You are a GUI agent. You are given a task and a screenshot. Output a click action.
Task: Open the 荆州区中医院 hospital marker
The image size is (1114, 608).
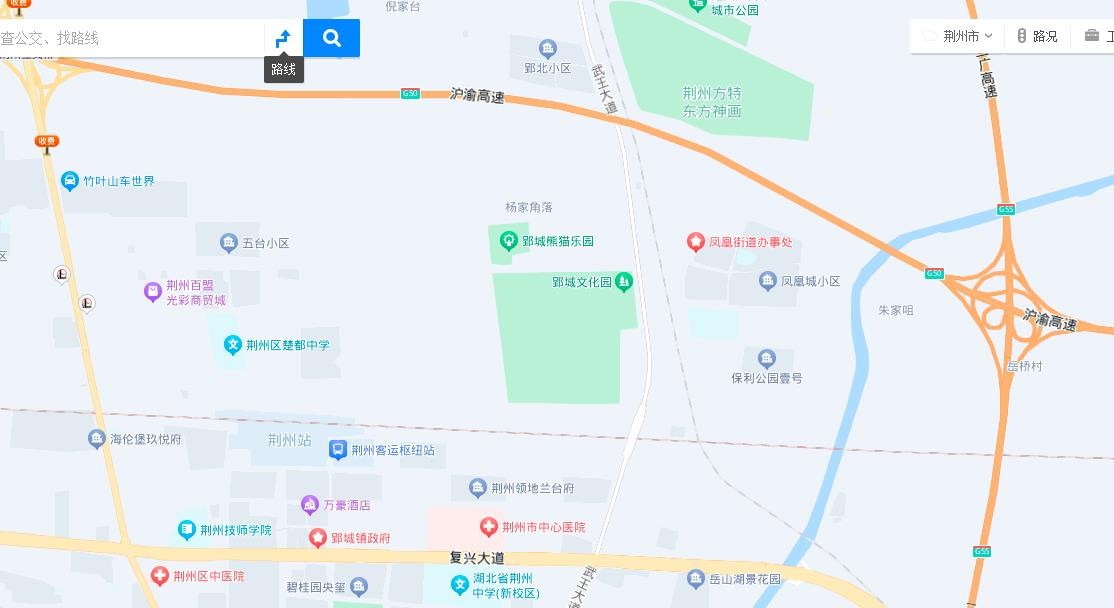click(159, 576)
